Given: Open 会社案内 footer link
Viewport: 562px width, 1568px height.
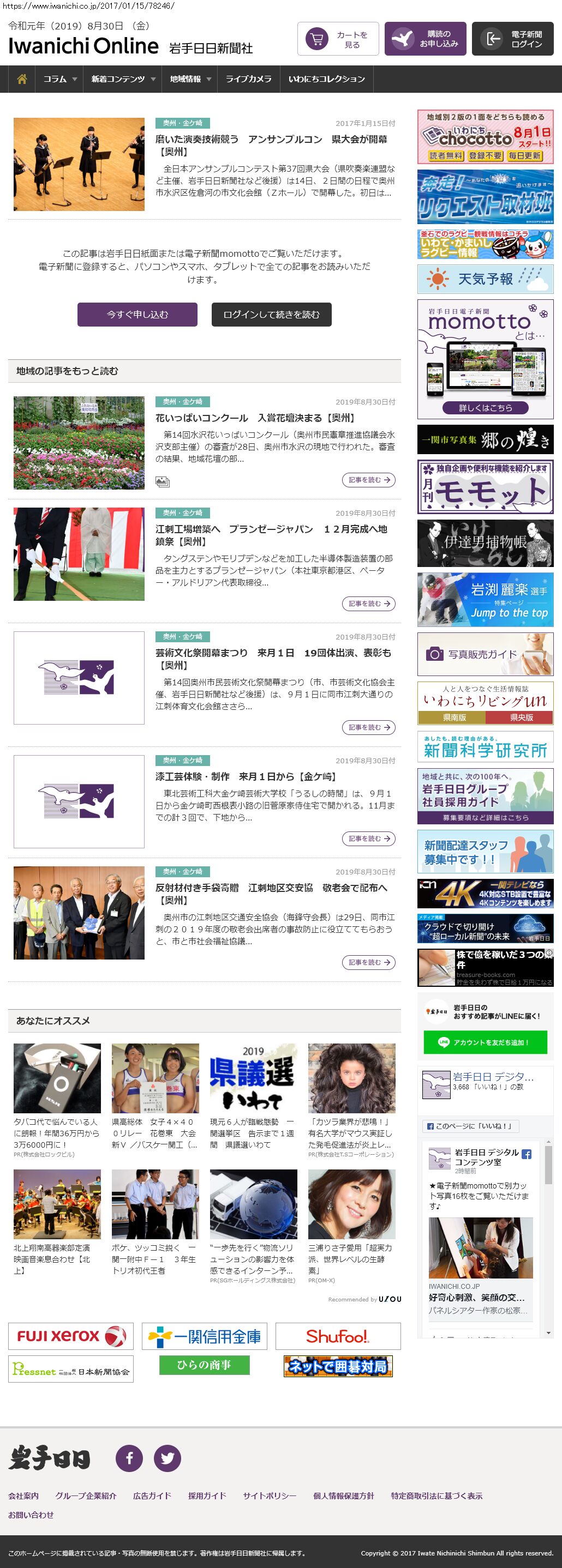Looking at the screenshot, I should [23, 1495].
